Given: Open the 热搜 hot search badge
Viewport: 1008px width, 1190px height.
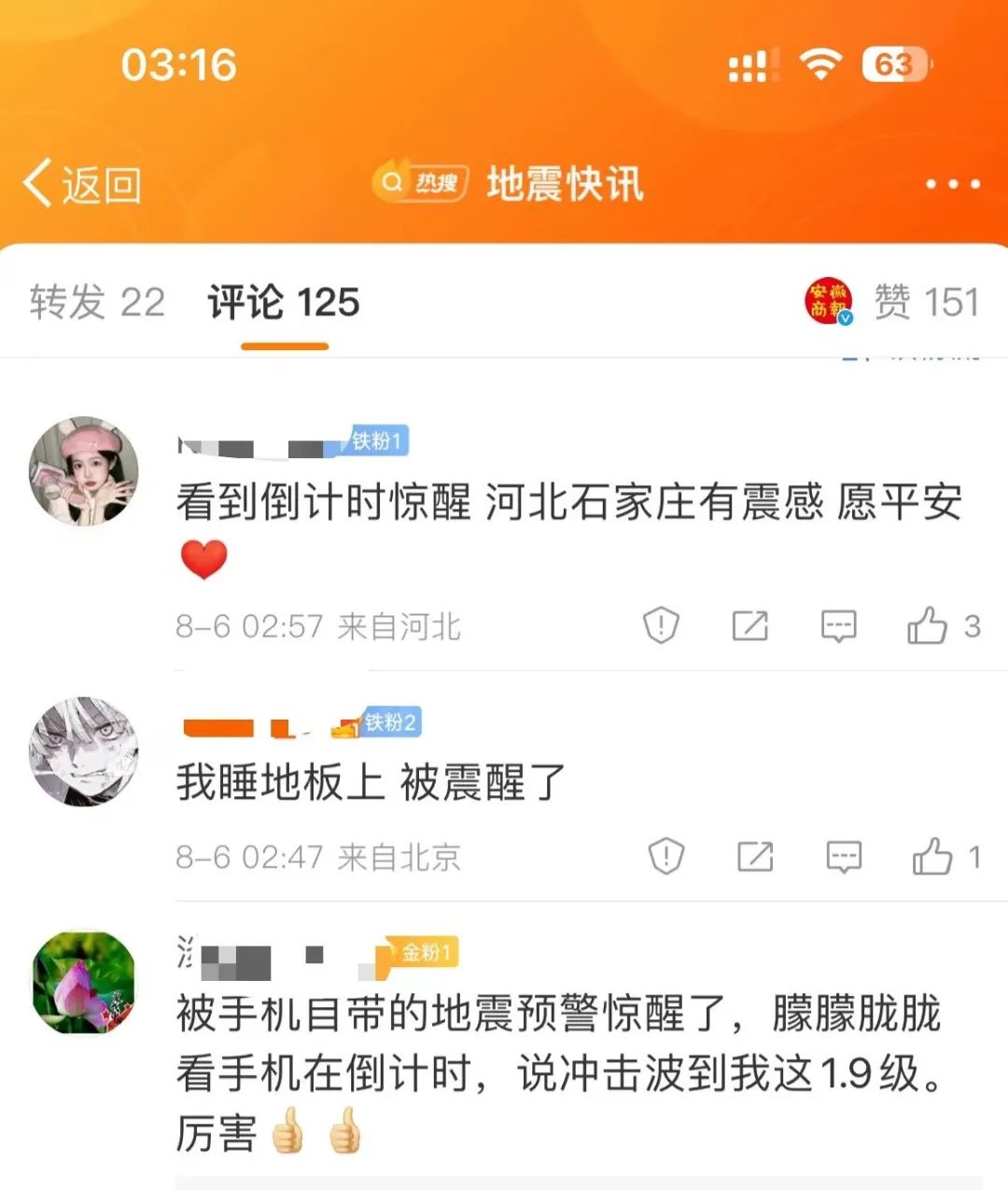Looking at the screenshot, I should pos(421,182).
